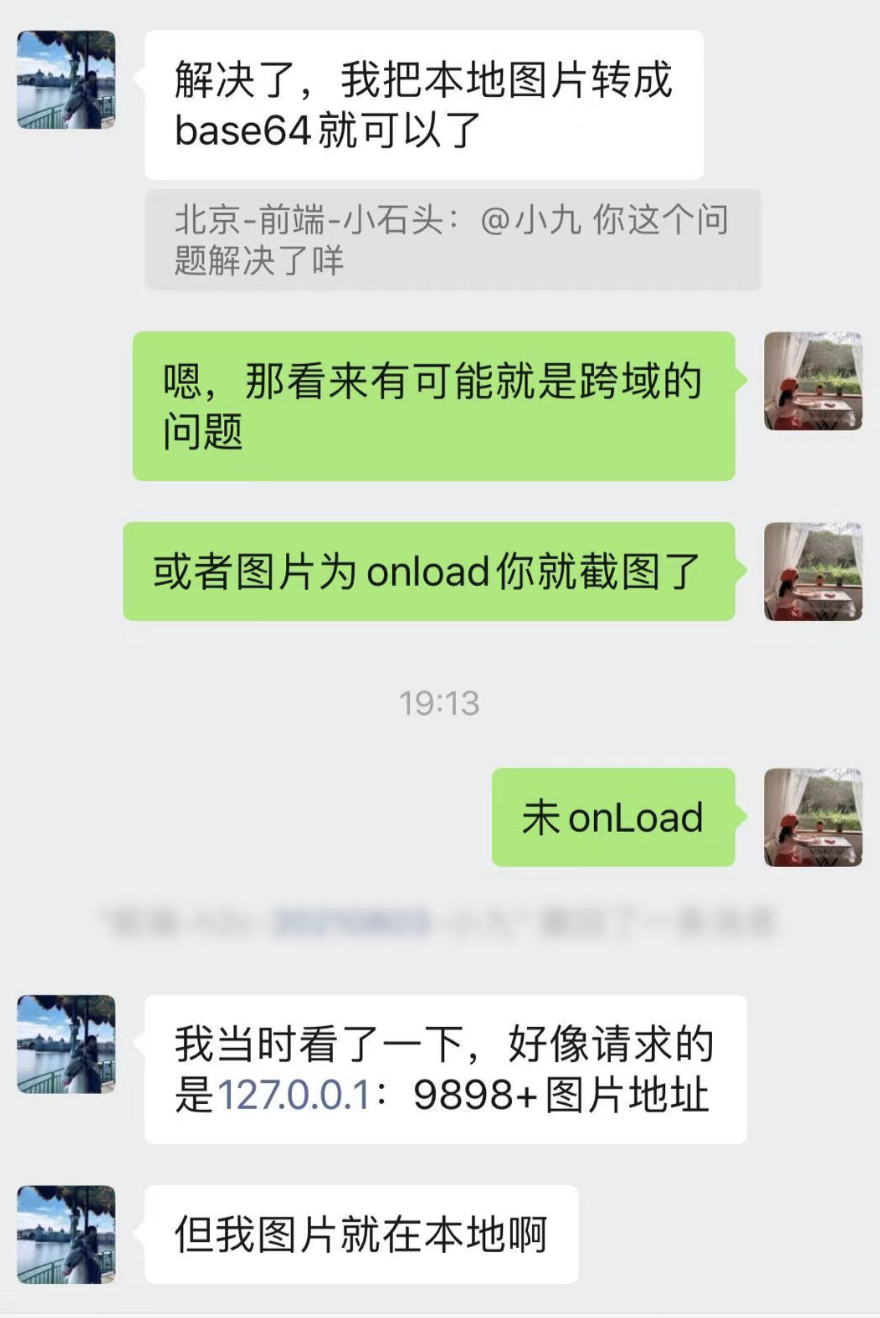Image resolution: width=880 pixels, height=1318 pixels.
Task: Tap your avatar beside the 你就截图了 message
Action: pos(812,571)
